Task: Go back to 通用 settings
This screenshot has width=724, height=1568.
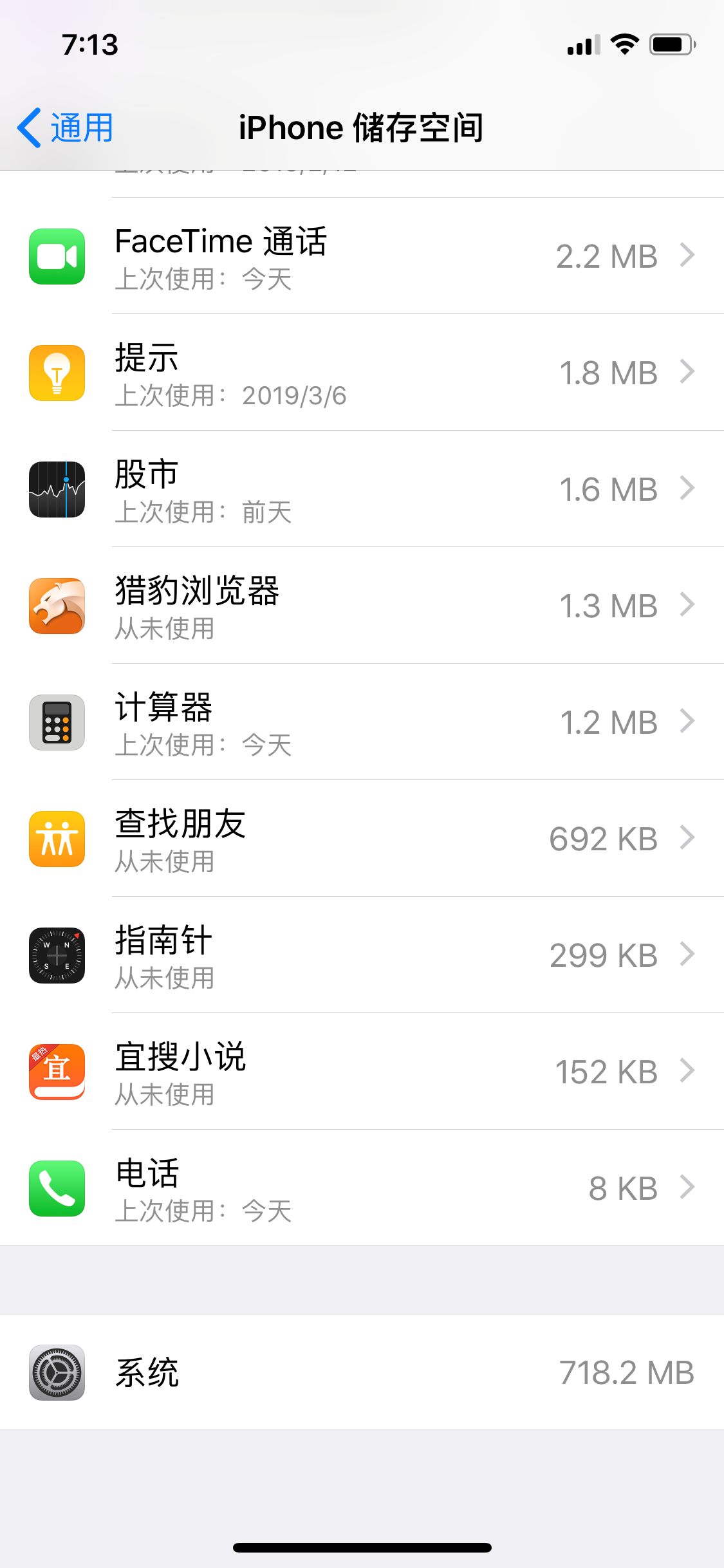Action: (66, 127)
